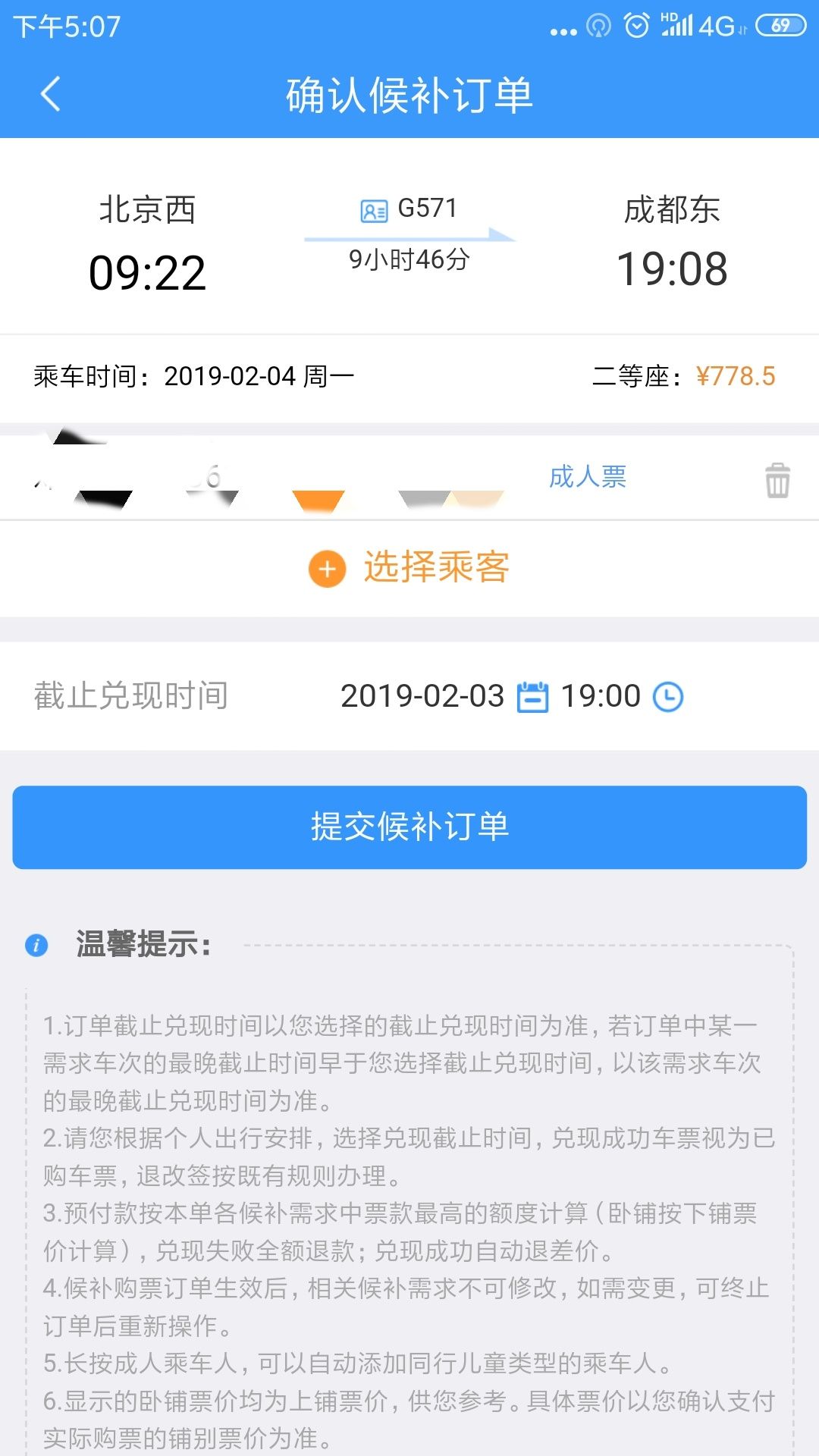819x1456 pixels.
Task: Tap train number G571 for details
Action: [x=427, y=210]
